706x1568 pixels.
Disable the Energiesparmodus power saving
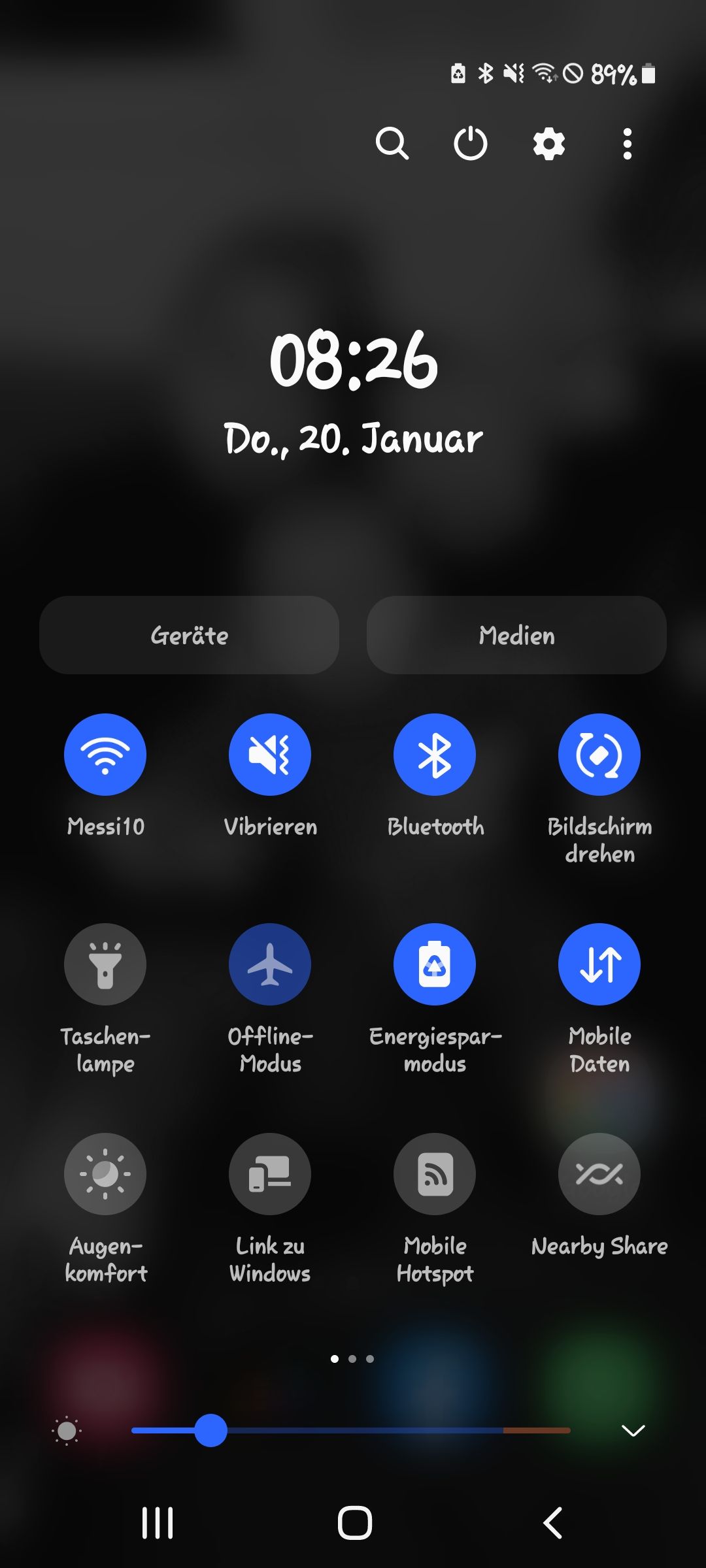(435, 964)
